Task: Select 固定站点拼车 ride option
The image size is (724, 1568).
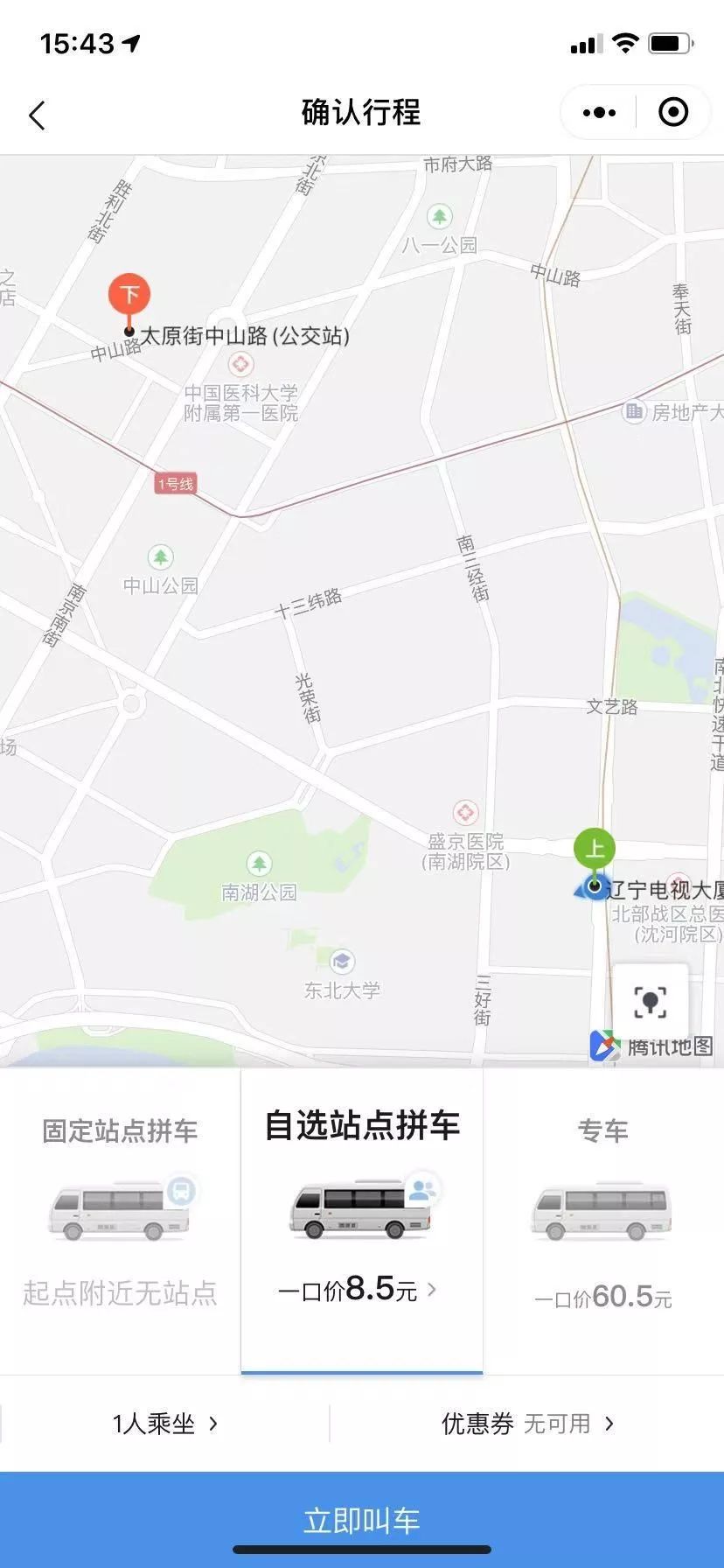Action: coord(120,1216)
